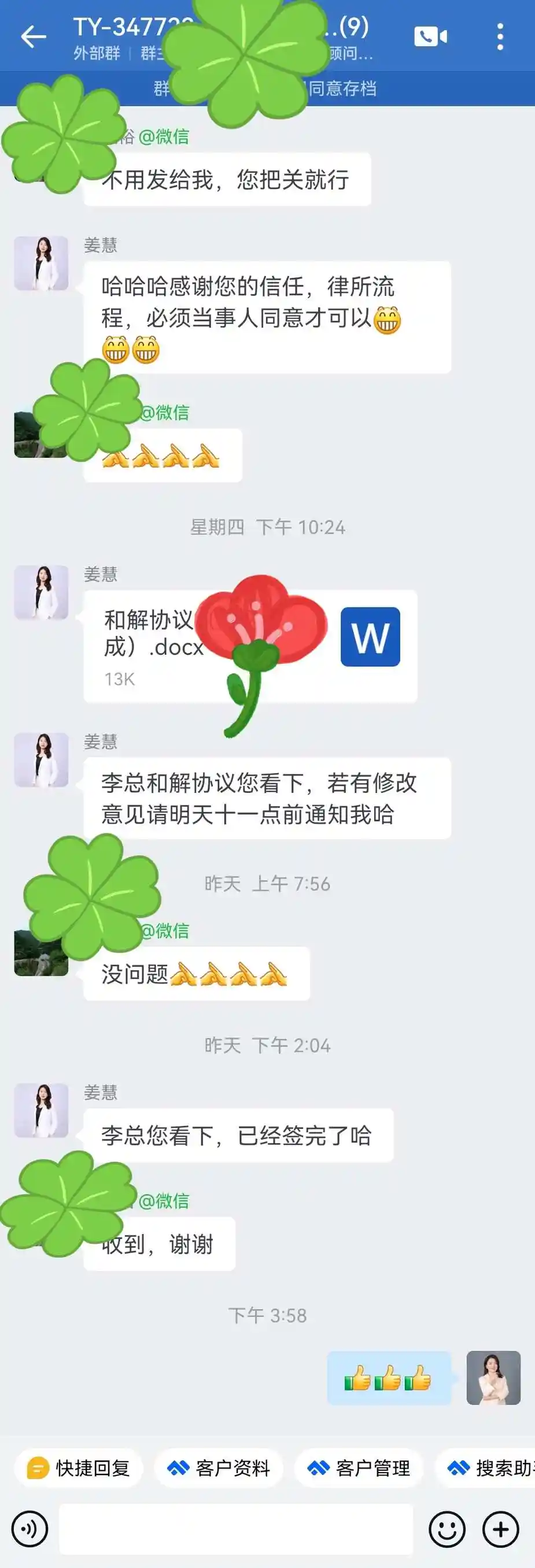Viewport: 535px width, 1568px height.
Task: Open the 和解协议 docx file
Action: (250, 646)
